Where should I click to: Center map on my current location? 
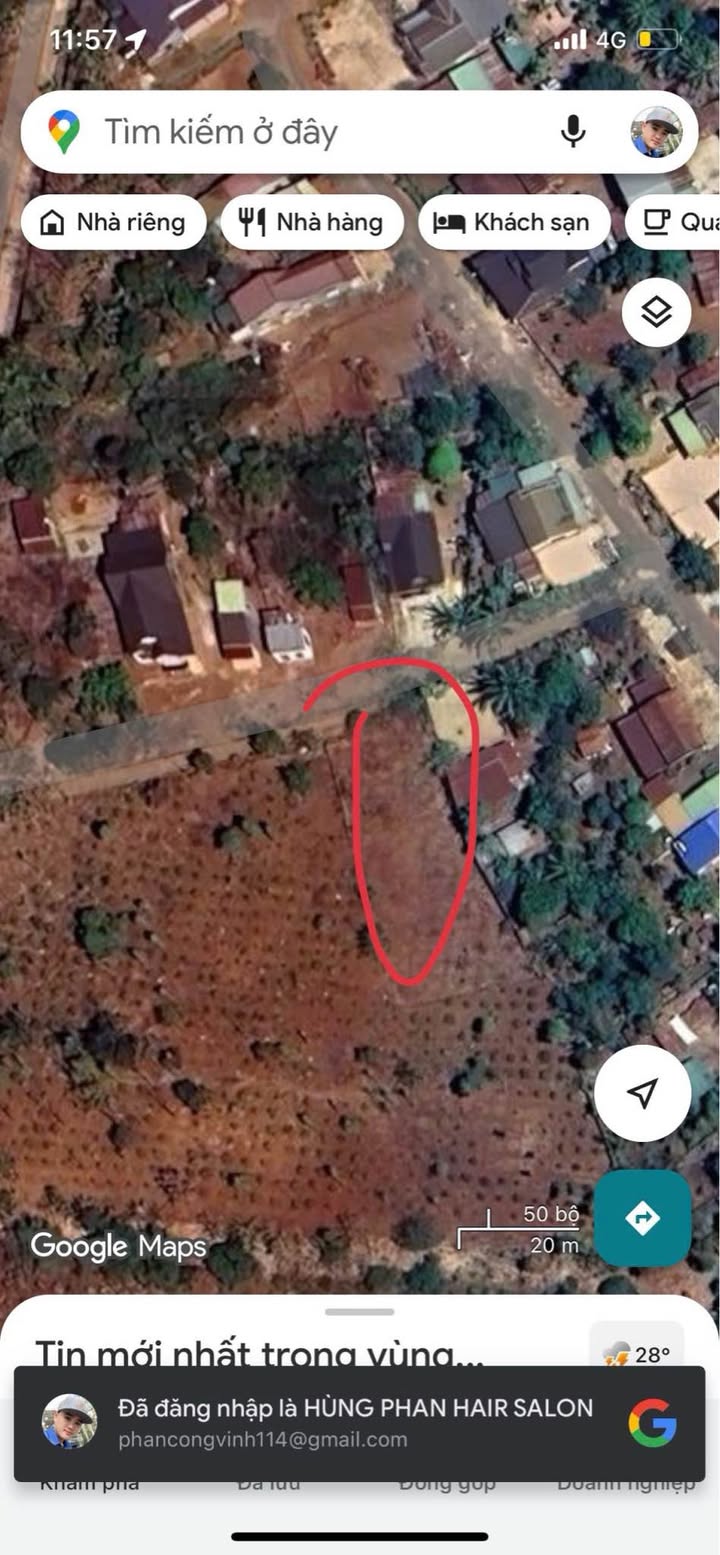click(x=642, y=1093)
